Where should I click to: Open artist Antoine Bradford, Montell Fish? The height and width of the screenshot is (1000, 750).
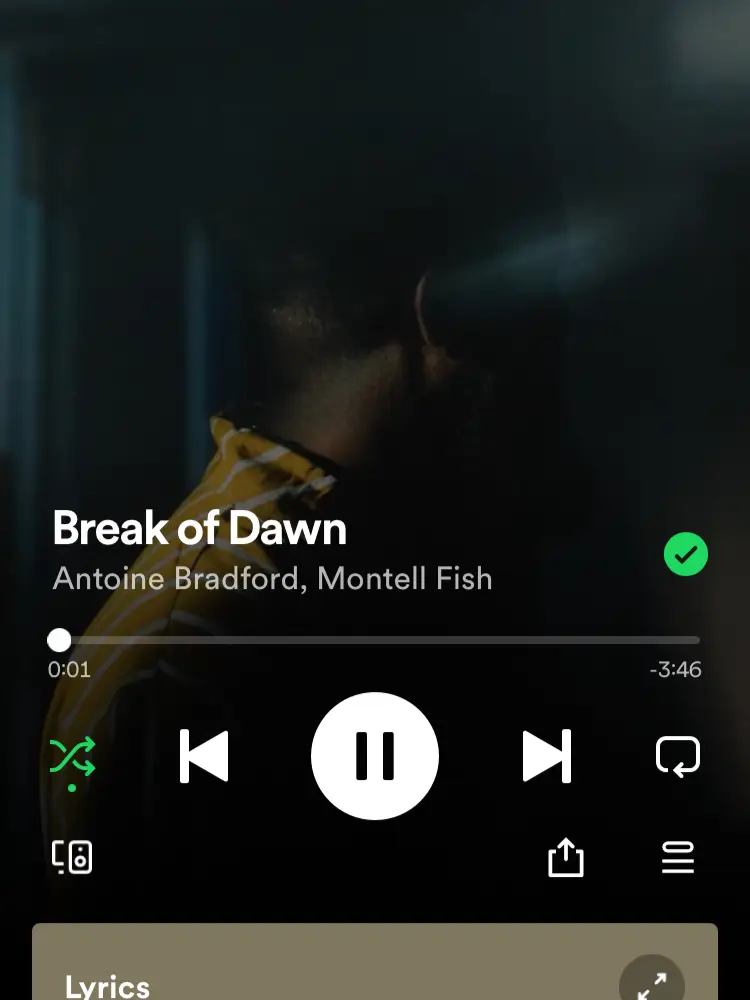coord(273,579)
